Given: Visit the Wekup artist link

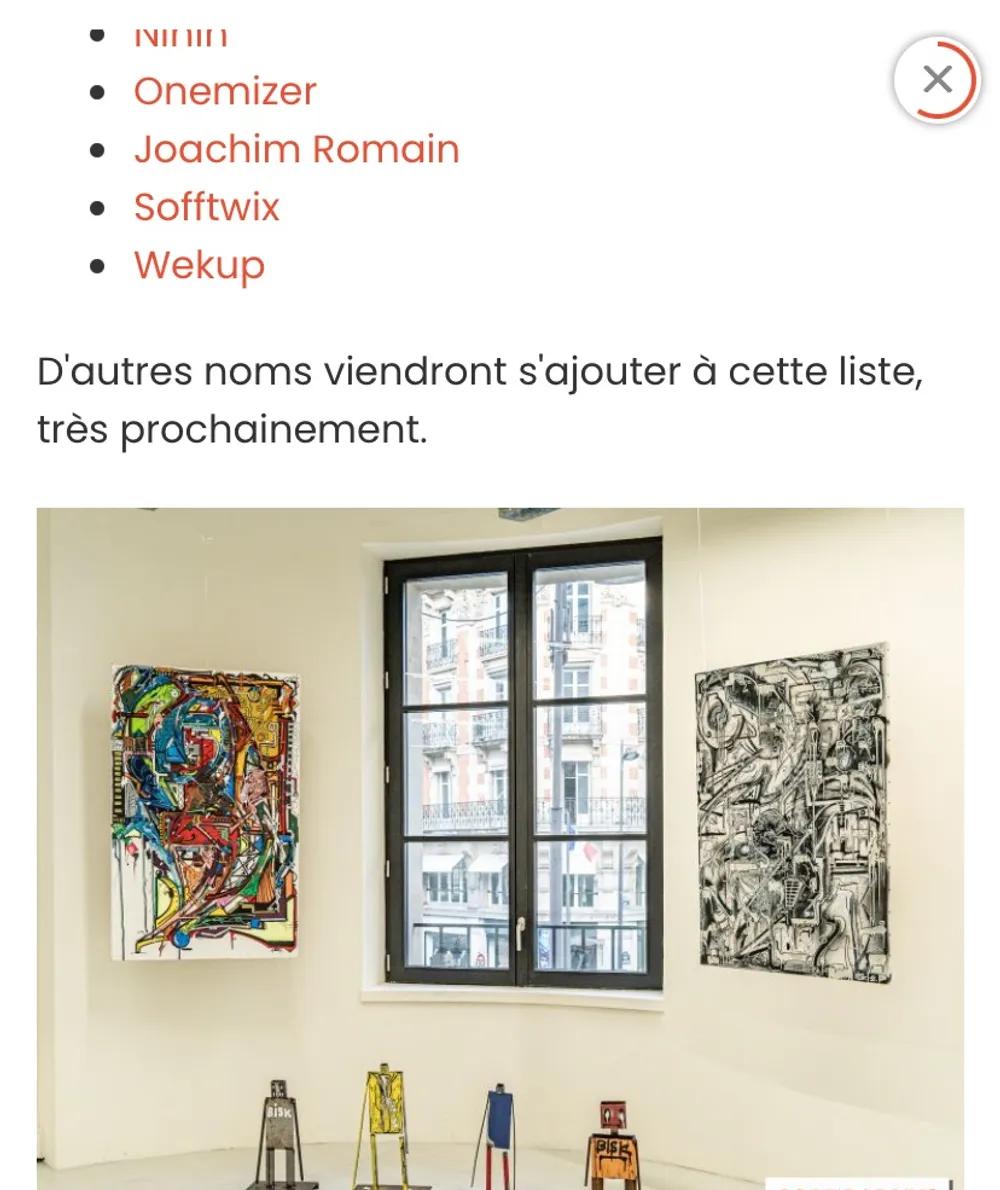Looking at the screenshot, I should [x=199, y=265].
